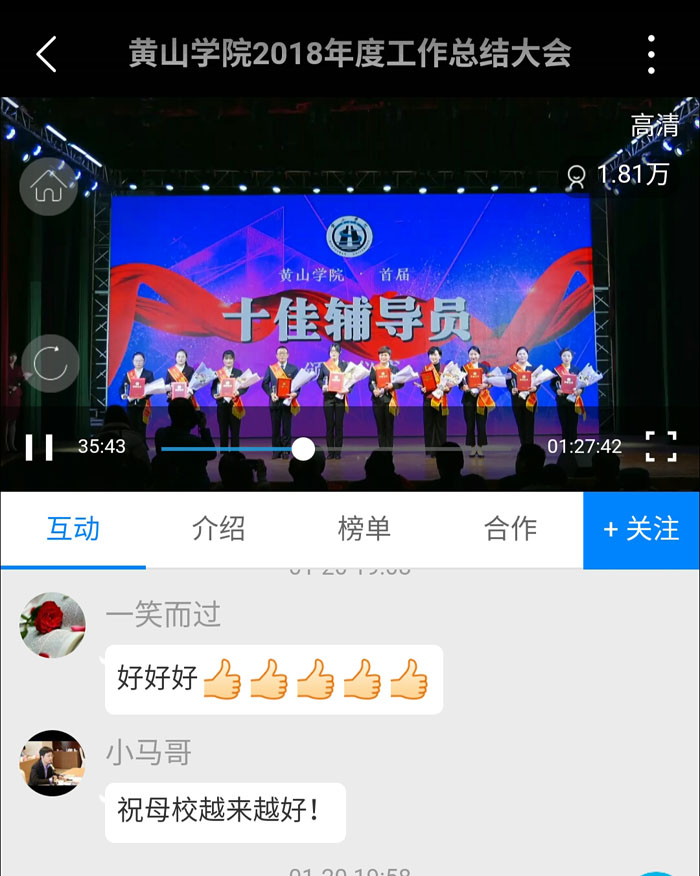Open 一笑而过's profile avatar
Image resolution: width=700 pixels, height=876 pixels.
click(52, 625)
